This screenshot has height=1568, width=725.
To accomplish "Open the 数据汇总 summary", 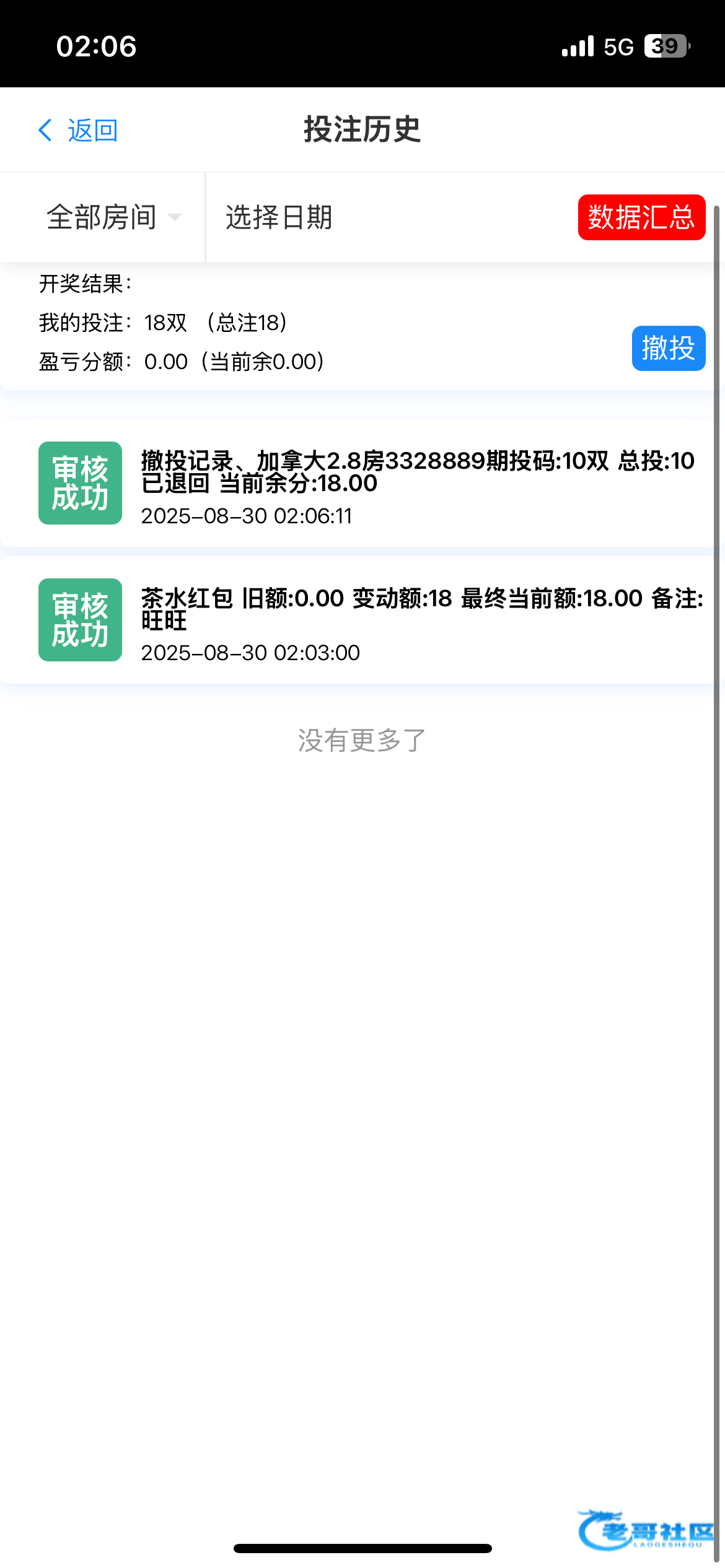I will pos(641,217).
